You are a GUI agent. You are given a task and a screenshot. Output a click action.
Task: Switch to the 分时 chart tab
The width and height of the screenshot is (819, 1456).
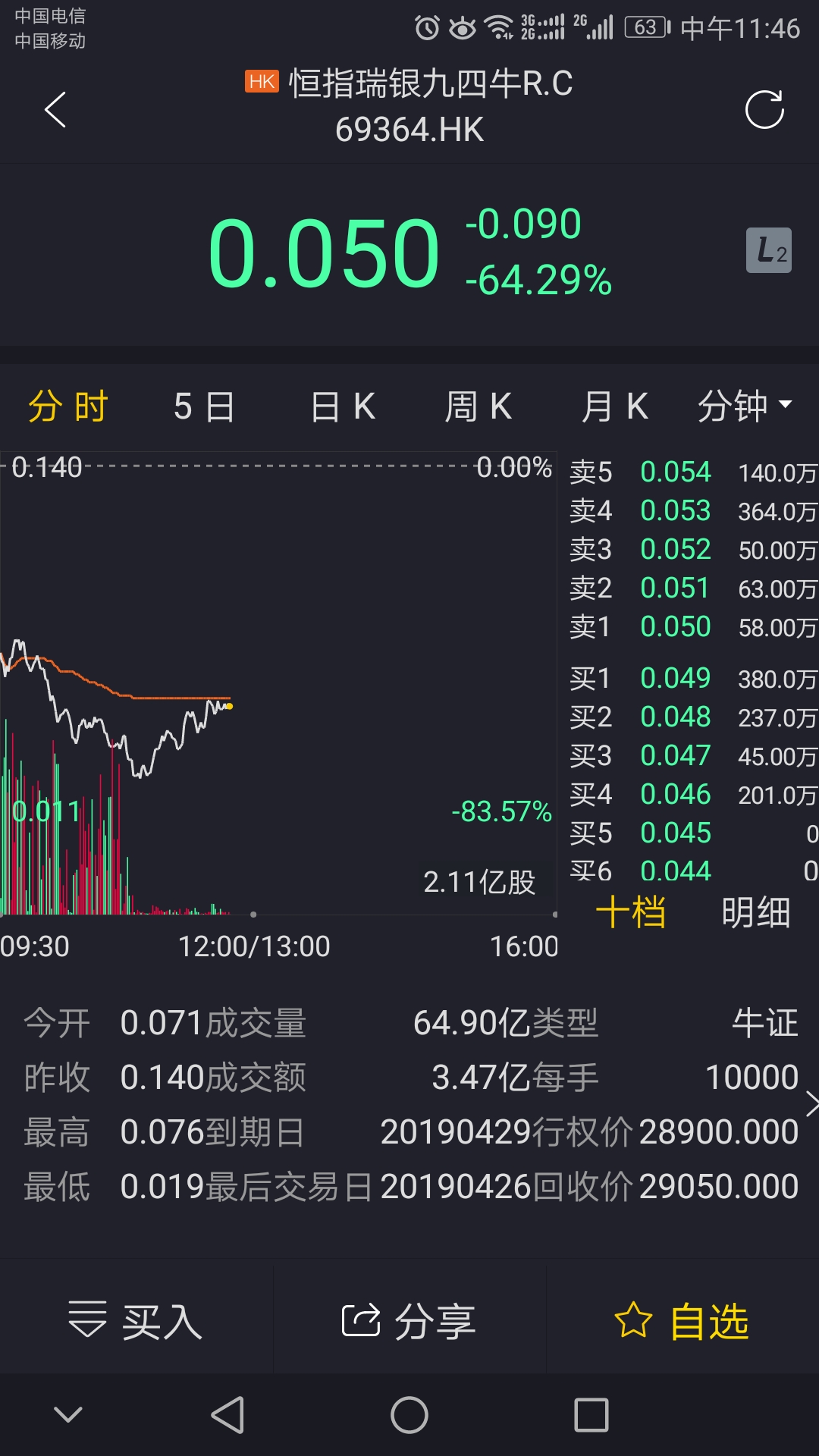[68, 406]
